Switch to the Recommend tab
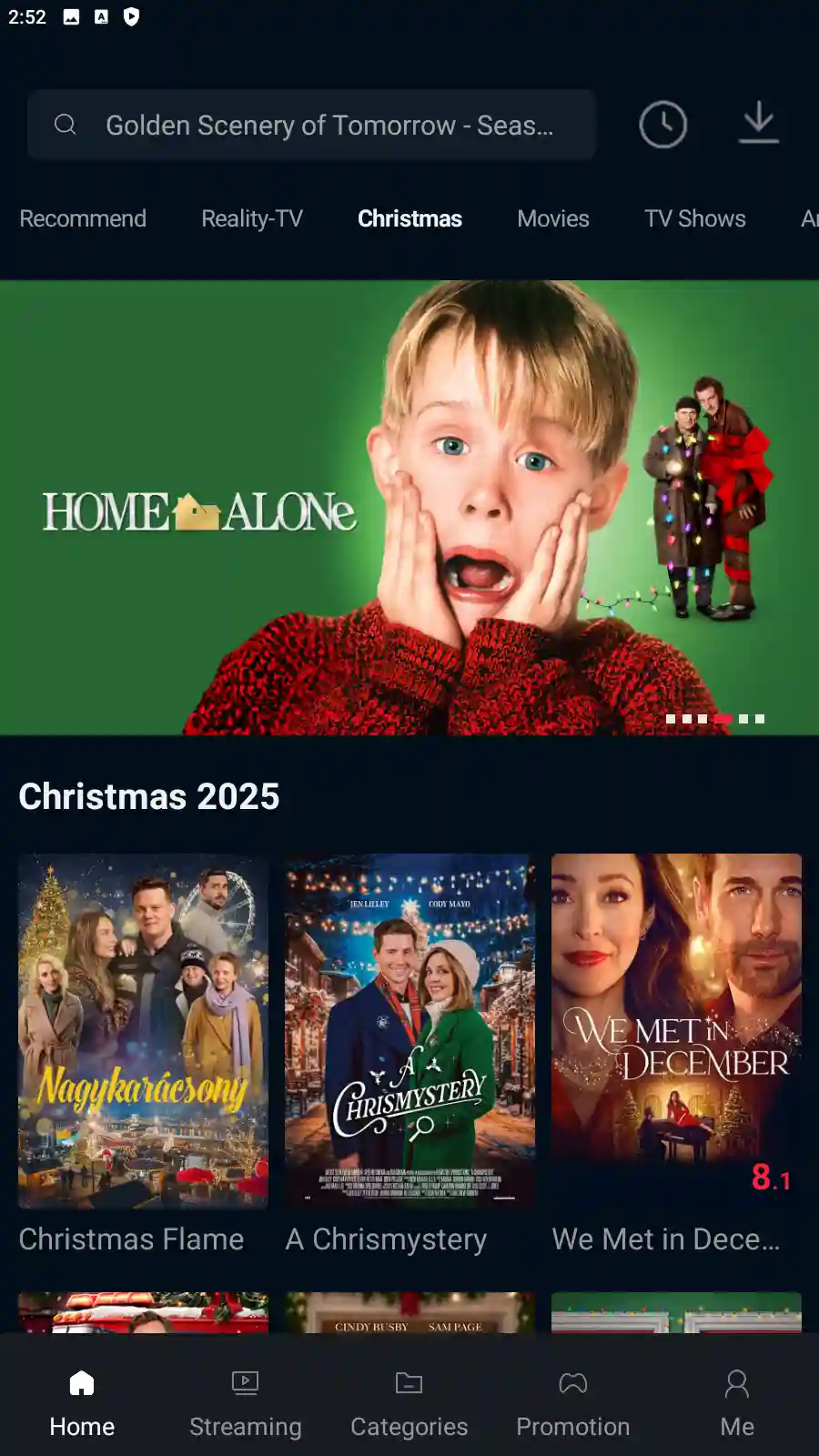Viewport: 819px width, 1456px height. tap(83, 218)
